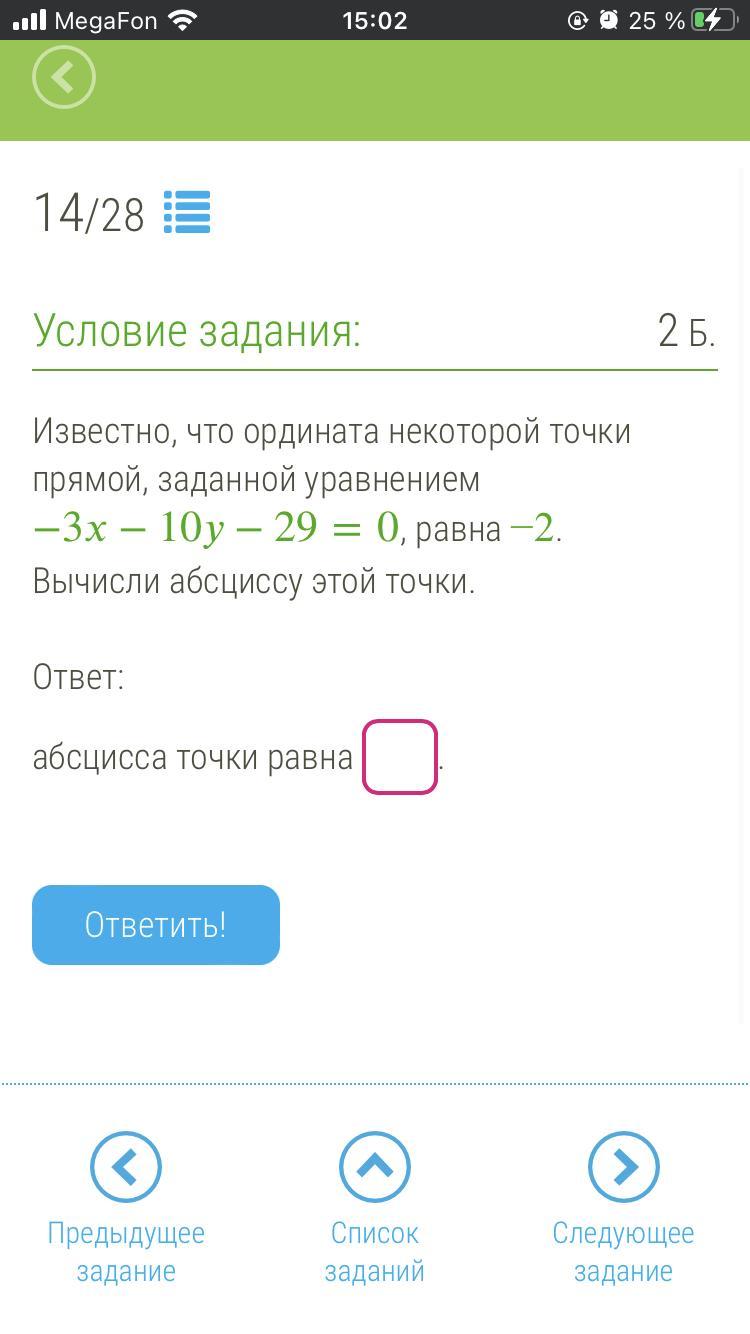This screenshot has width=750, height=1334.
Task: Focus the abscissa answer input box
Action: point(399,757)
